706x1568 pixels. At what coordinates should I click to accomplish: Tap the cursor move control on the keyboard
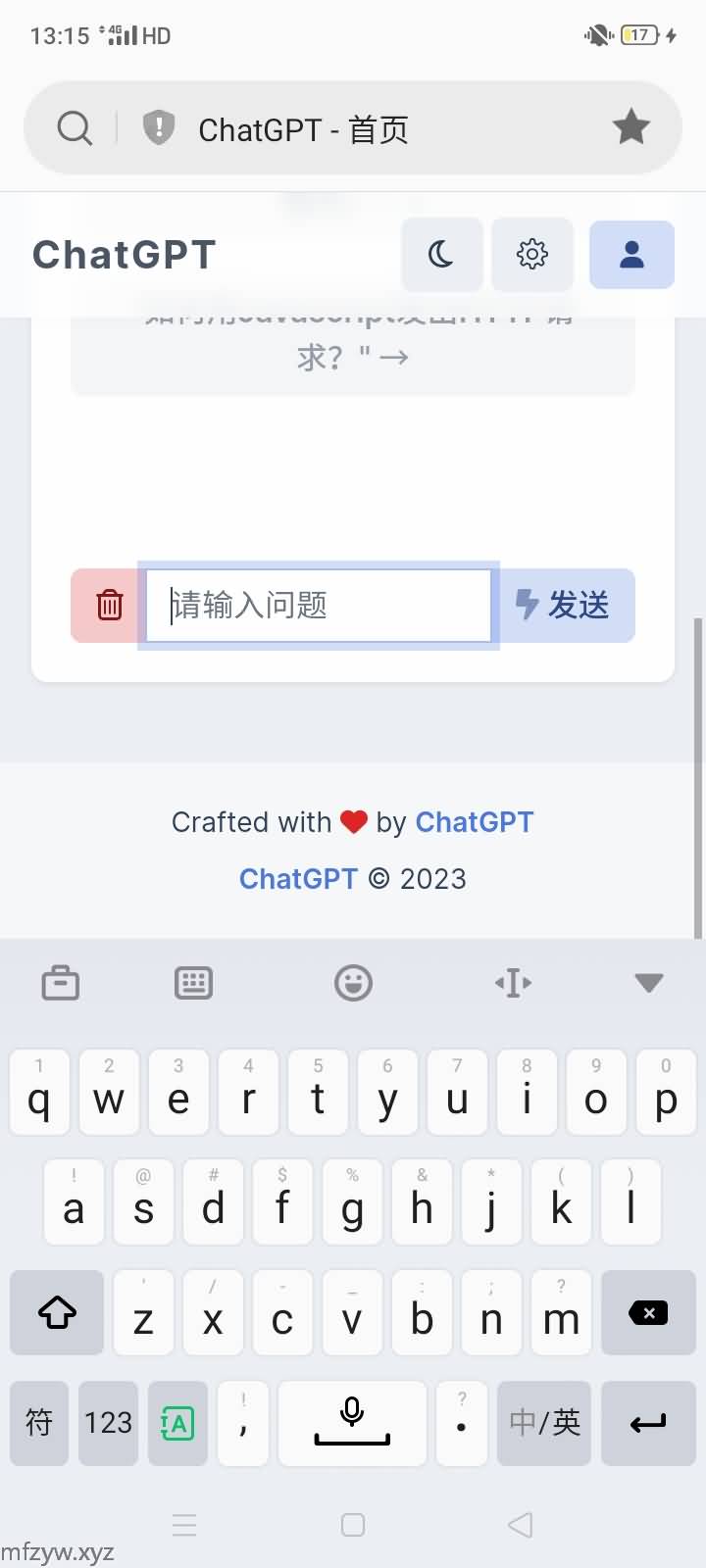click(514, 982)
